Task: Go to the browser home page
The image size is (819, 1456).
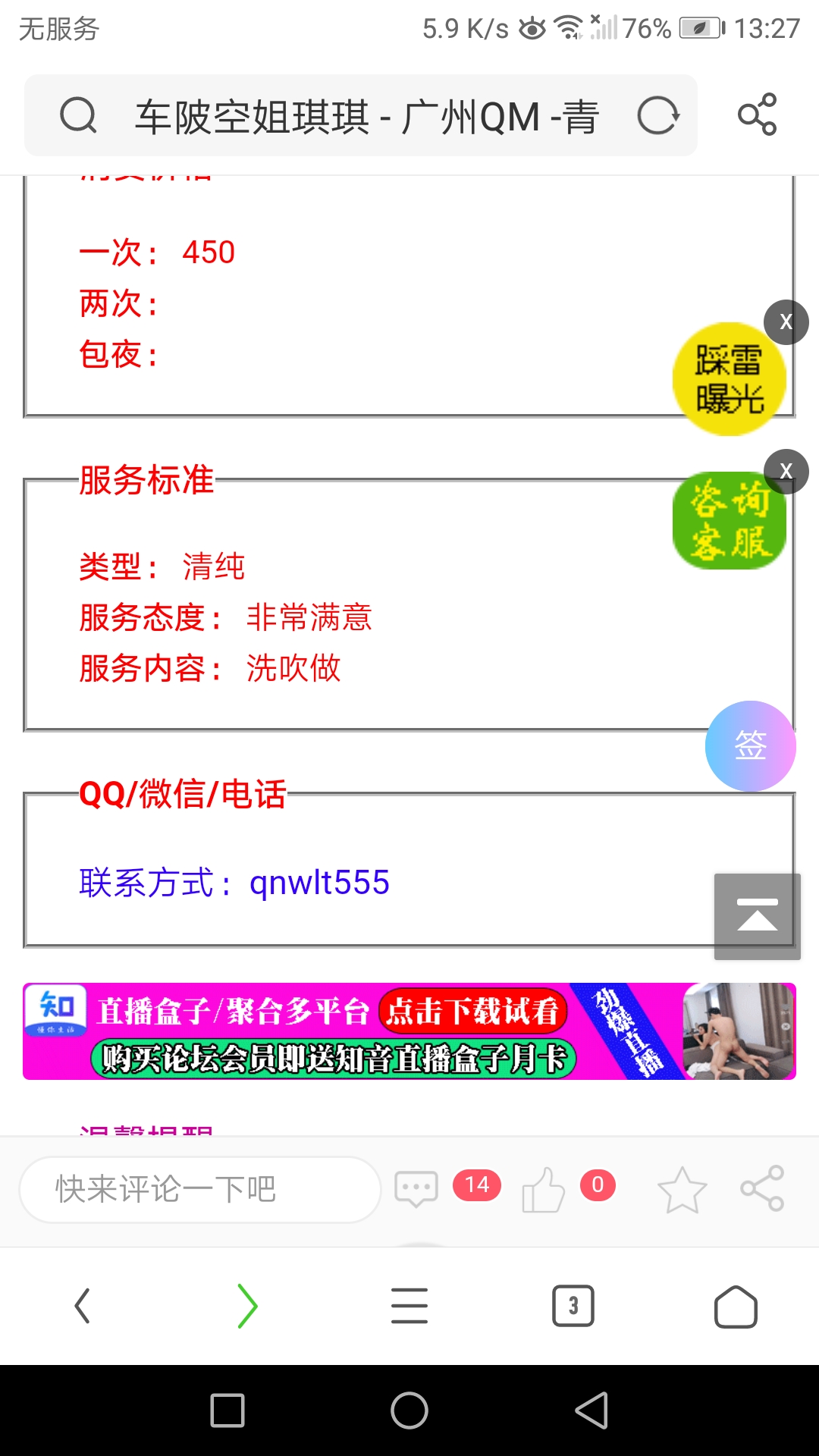Action: pyautogui.click(x=736, y=1306)
